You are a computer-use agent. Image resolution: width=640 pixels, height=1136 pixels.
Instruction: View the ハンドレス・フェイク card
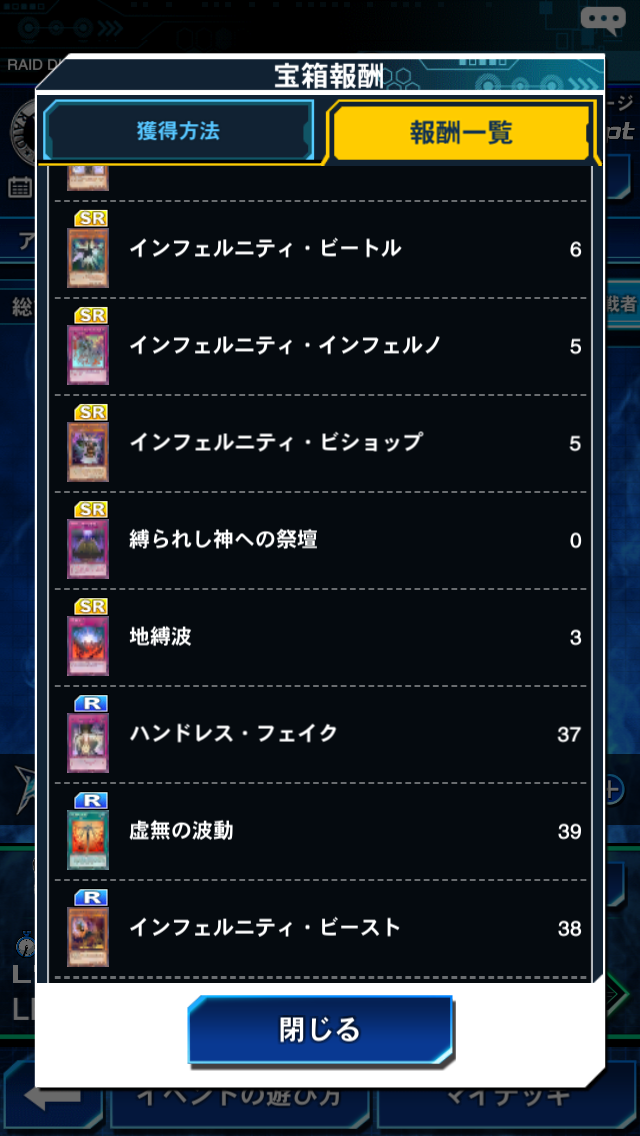pyautogui.click(x=88, y=743)
